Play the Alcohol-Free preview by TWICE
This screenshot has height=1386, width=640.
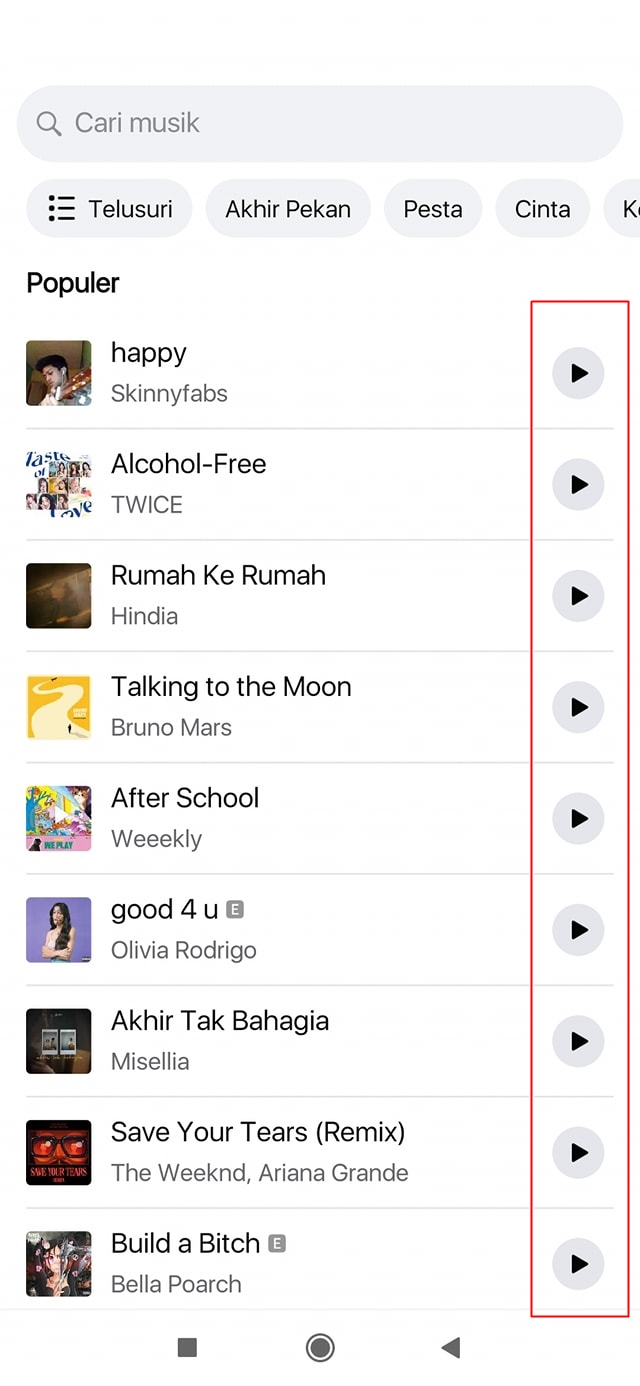(x=578, y=485)
